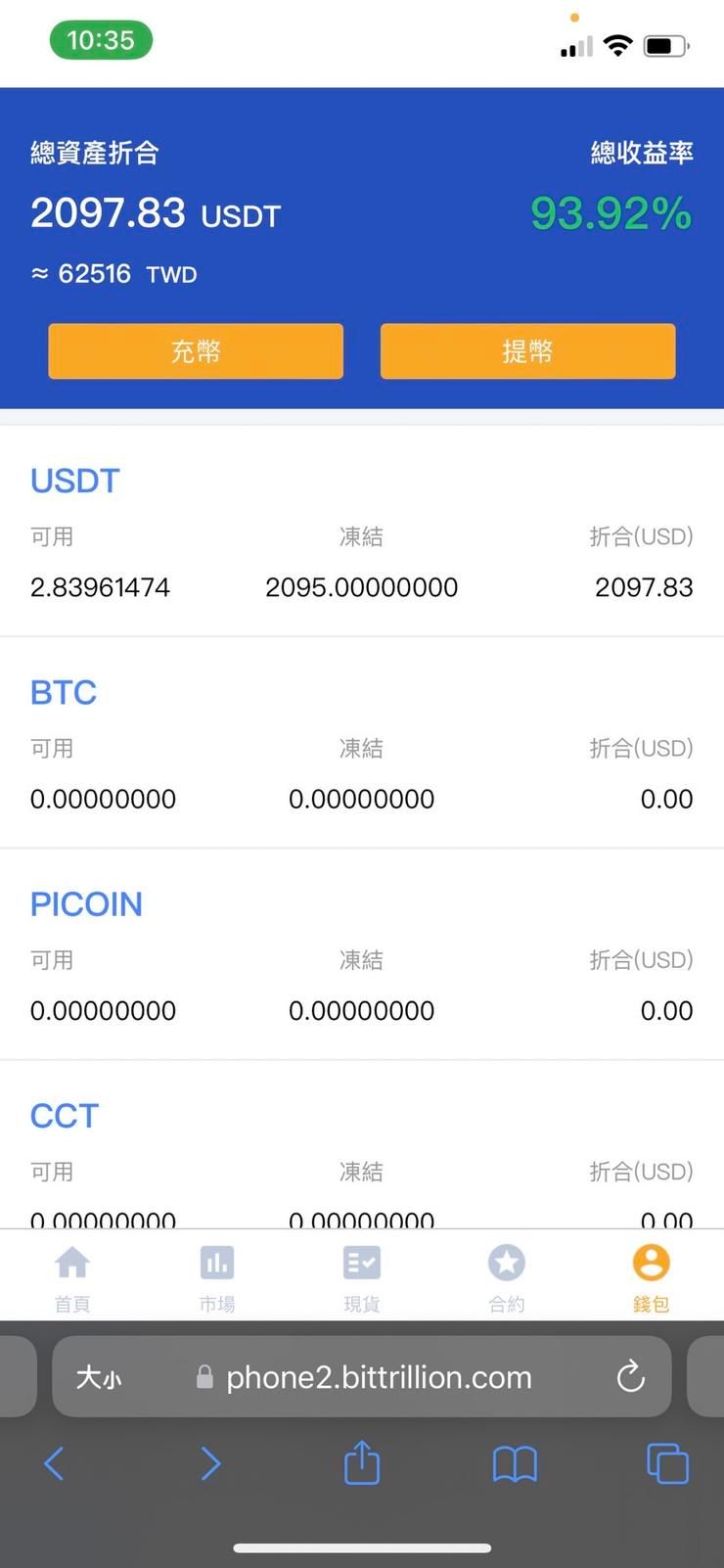Reload the page in Safari
Screen dimensions: 724x1568
pos(631,1377)
